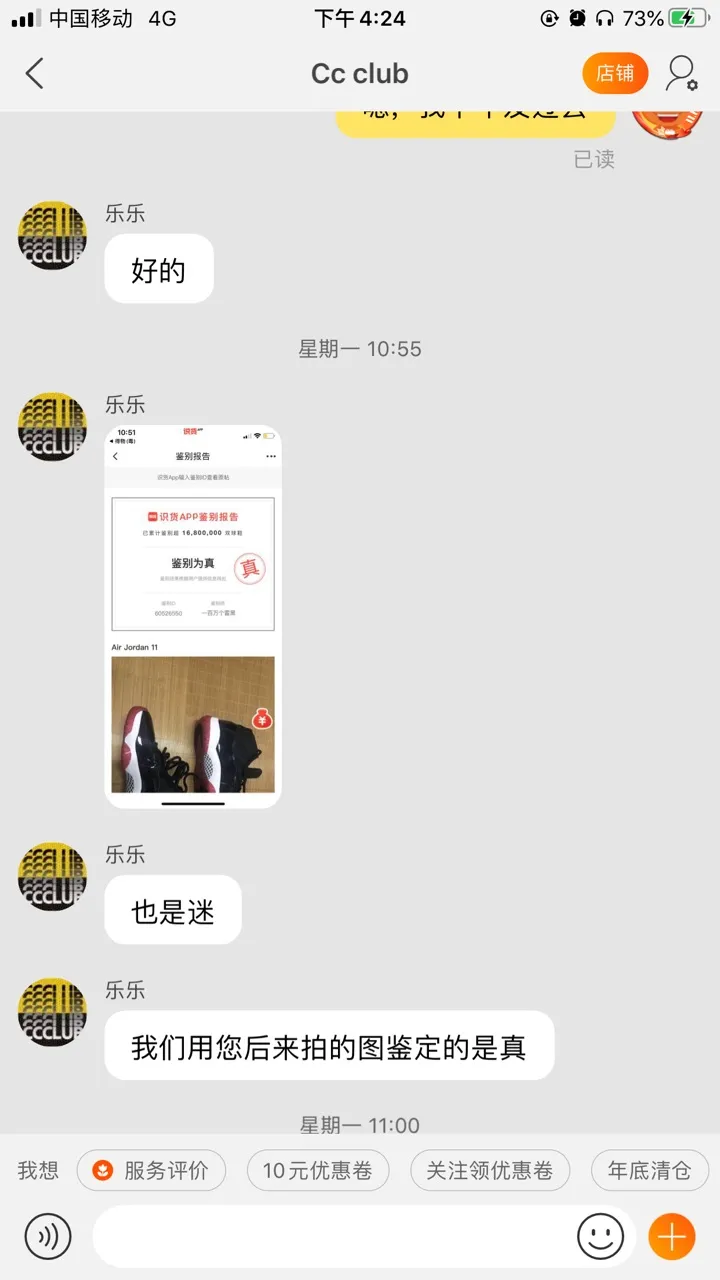Open the orange plus attachment menu
The image size is (720, 1280).
pyautogui.click(x=672, y=1238)
